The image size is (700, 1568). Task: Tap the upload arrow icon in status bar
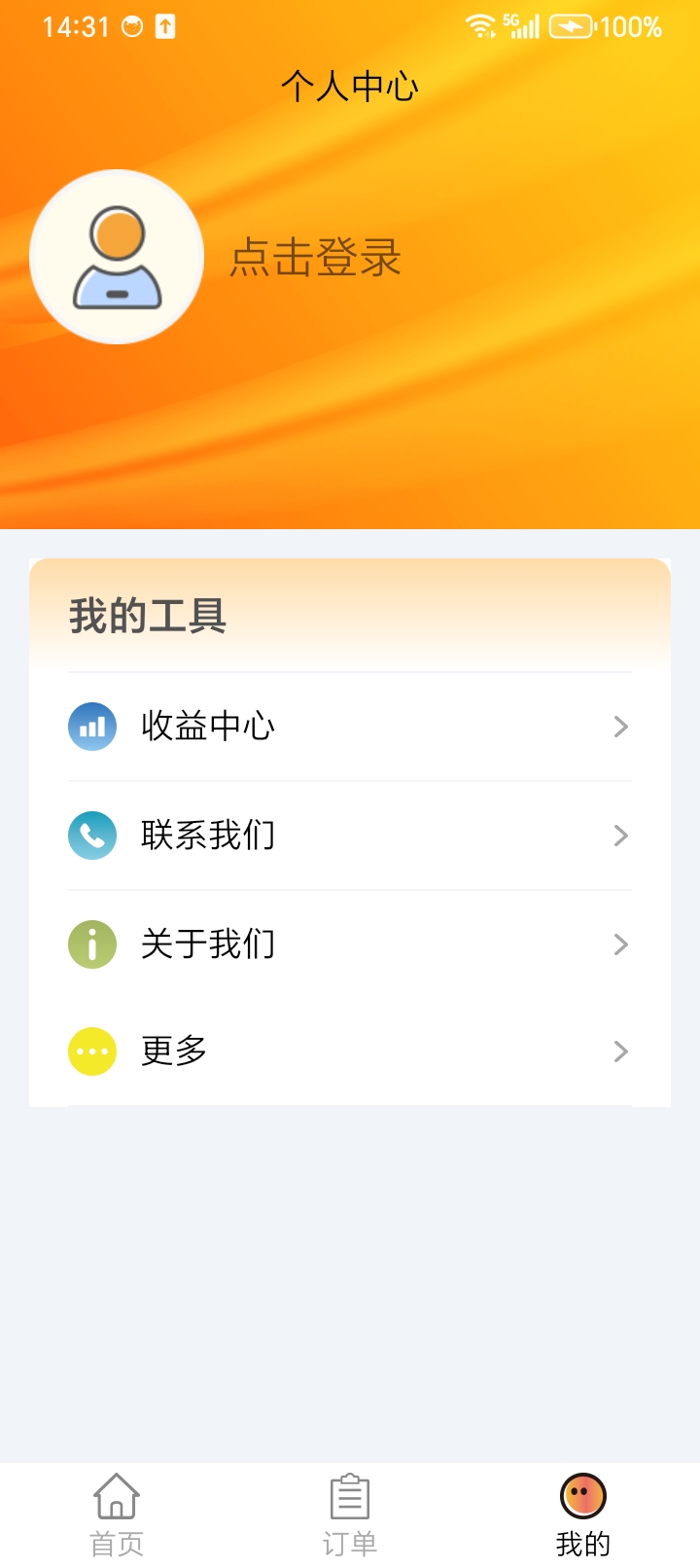point(165,26)
